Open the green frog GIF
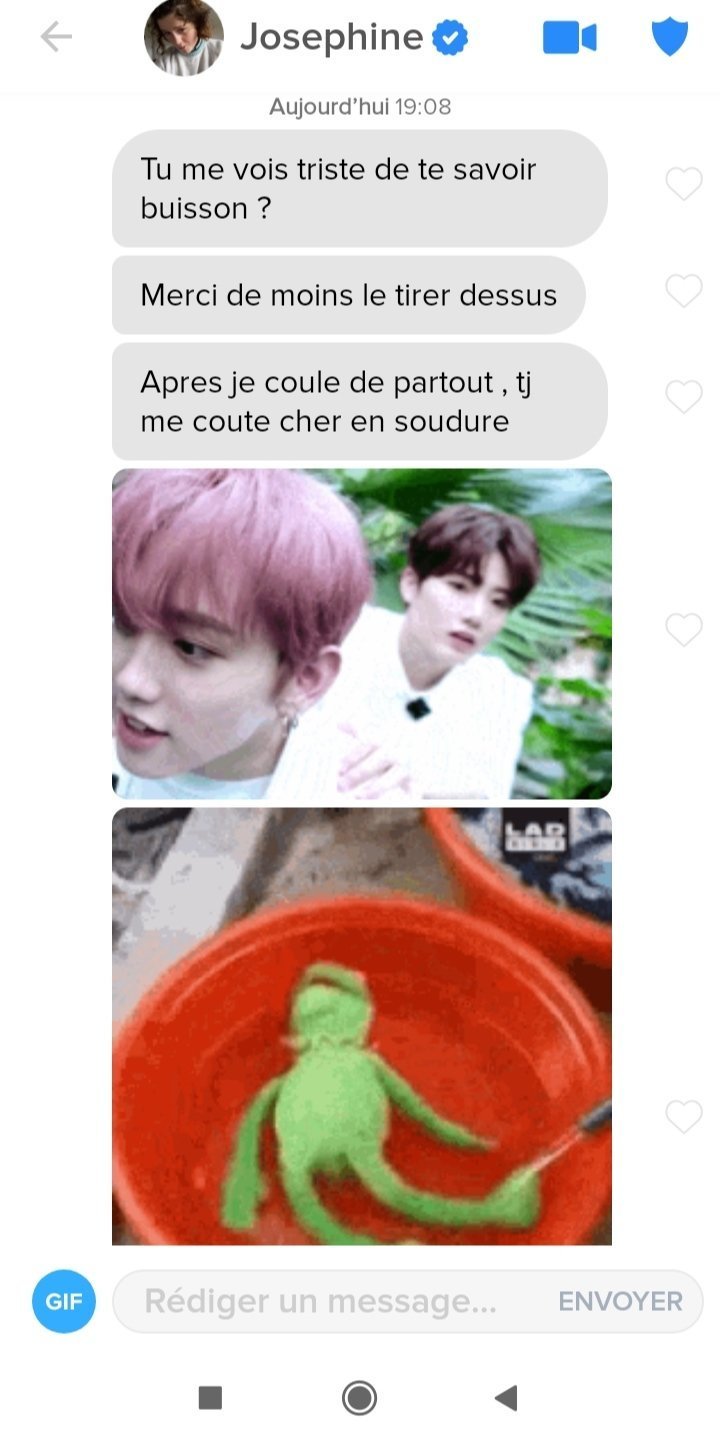The height and width of the screenshot is (1445, 720). tap(362, 1026)
